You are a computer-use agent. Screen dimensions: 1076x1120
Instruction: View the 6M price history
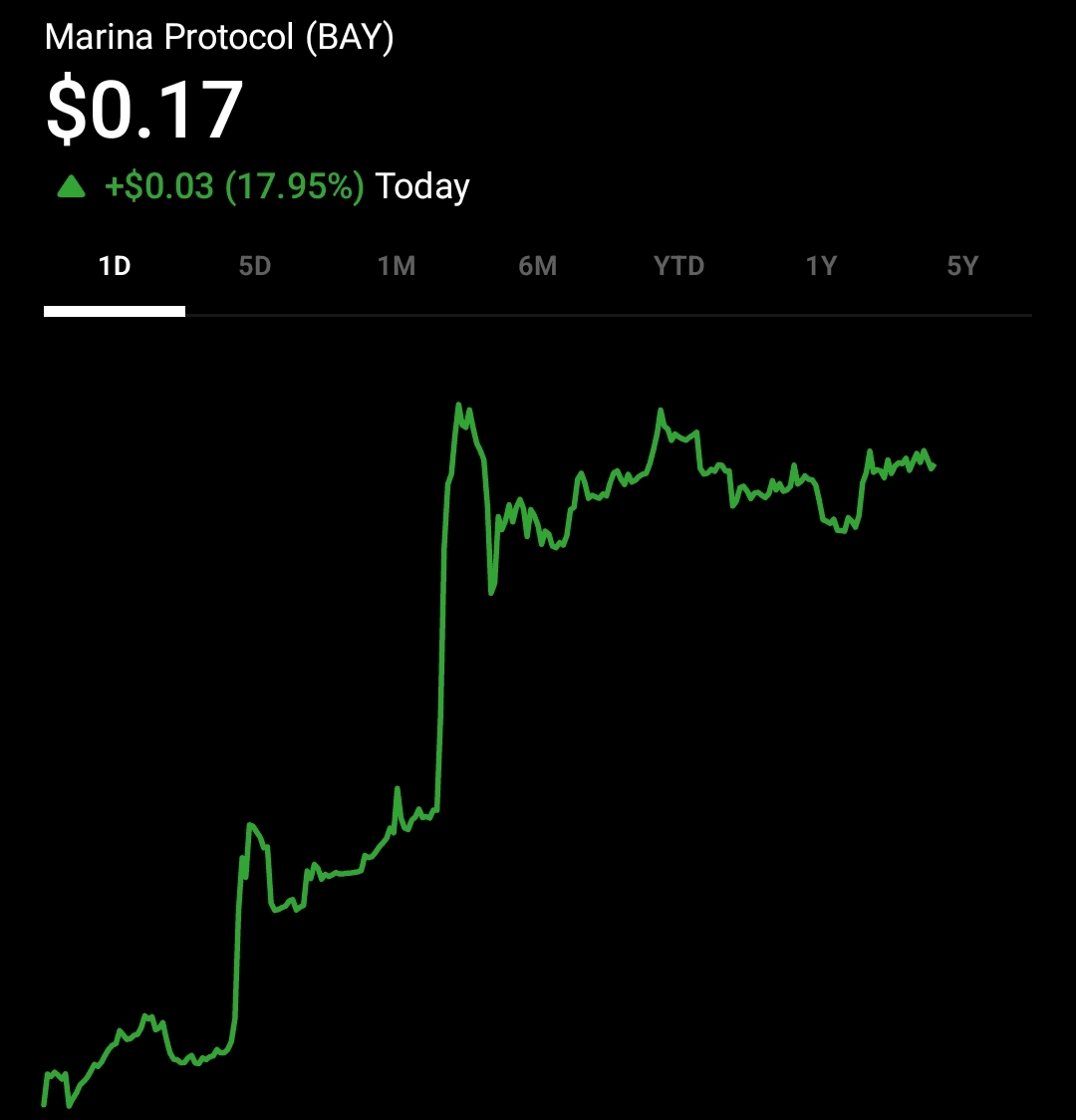(537, 267)
